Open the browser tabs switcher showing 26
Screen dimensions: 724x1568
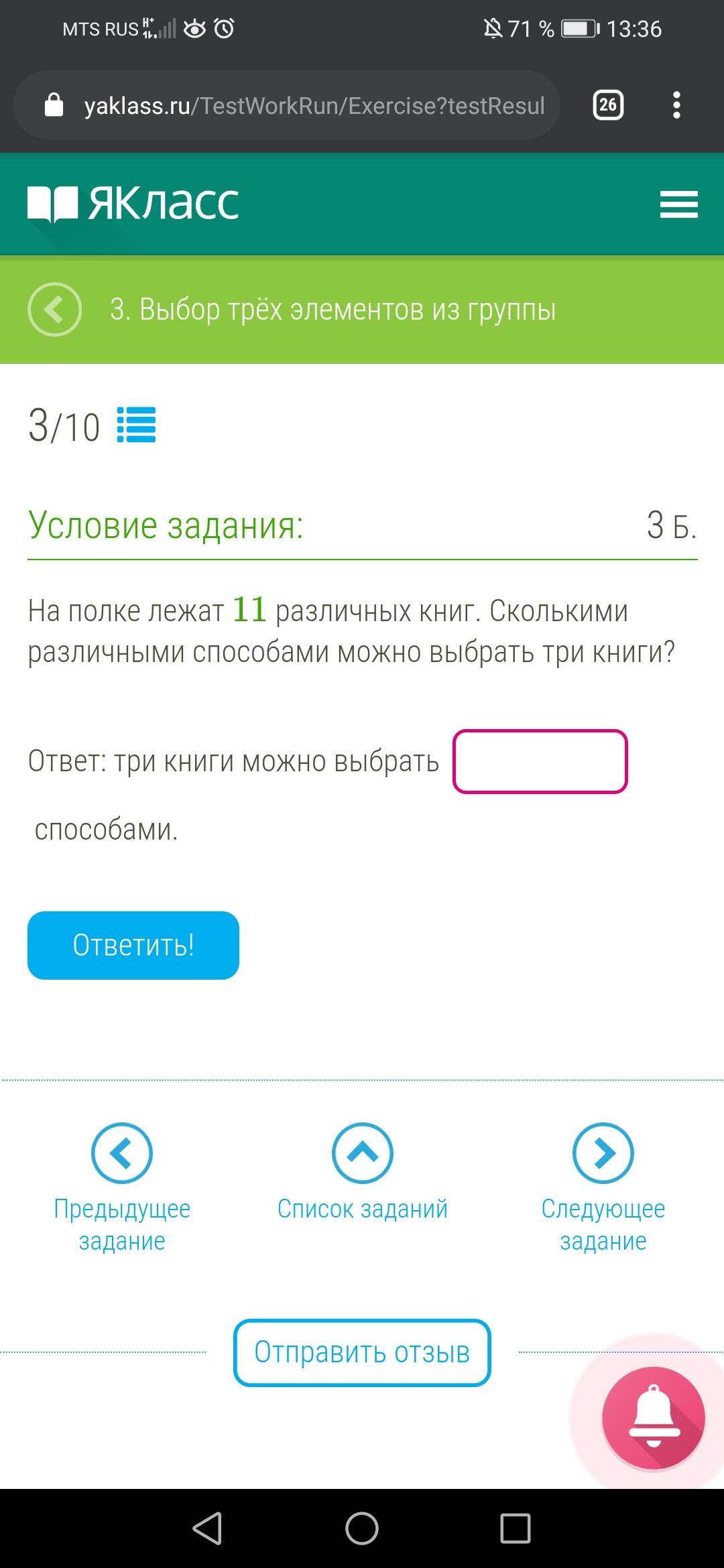608,105
